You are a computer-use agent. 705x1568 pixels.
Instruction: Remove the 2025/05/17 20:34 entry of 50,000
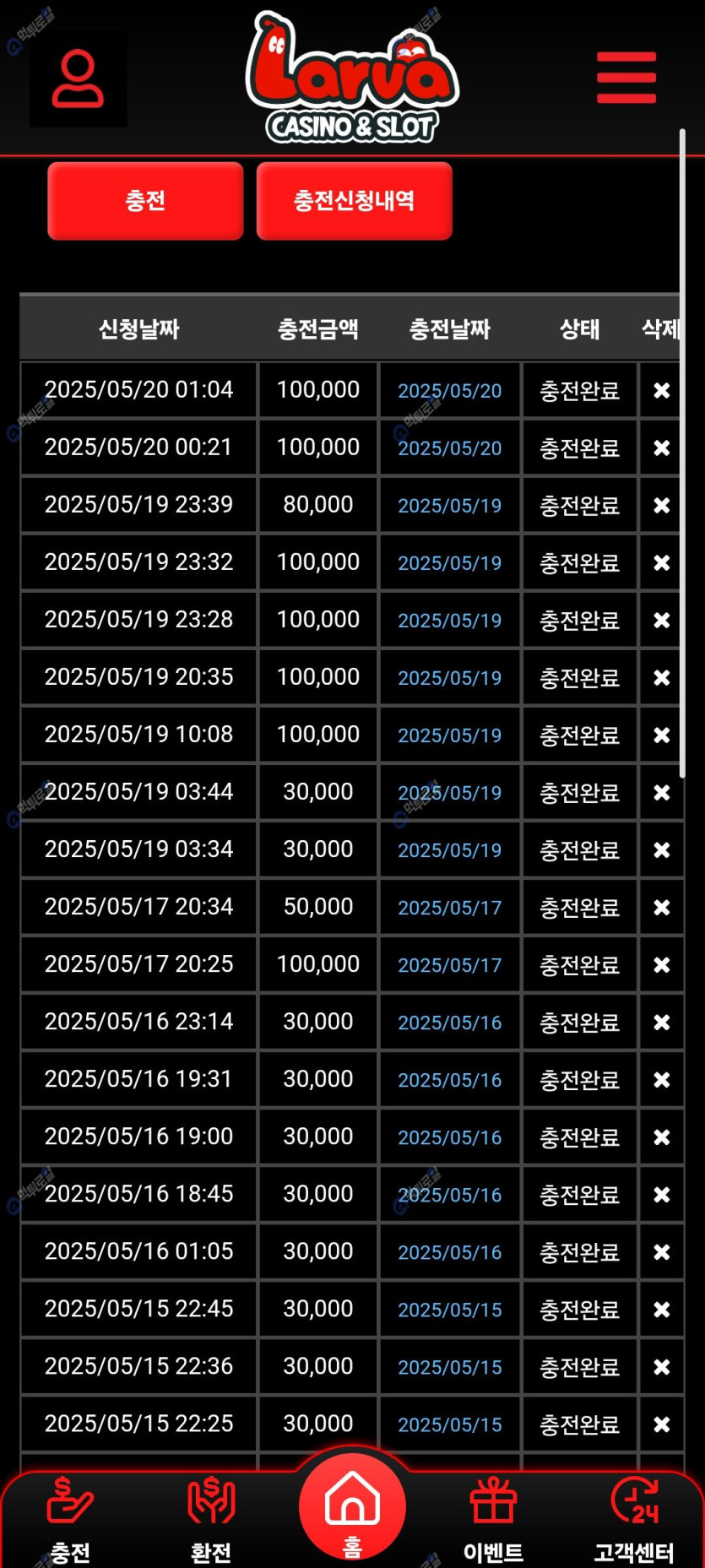point(661,907)
